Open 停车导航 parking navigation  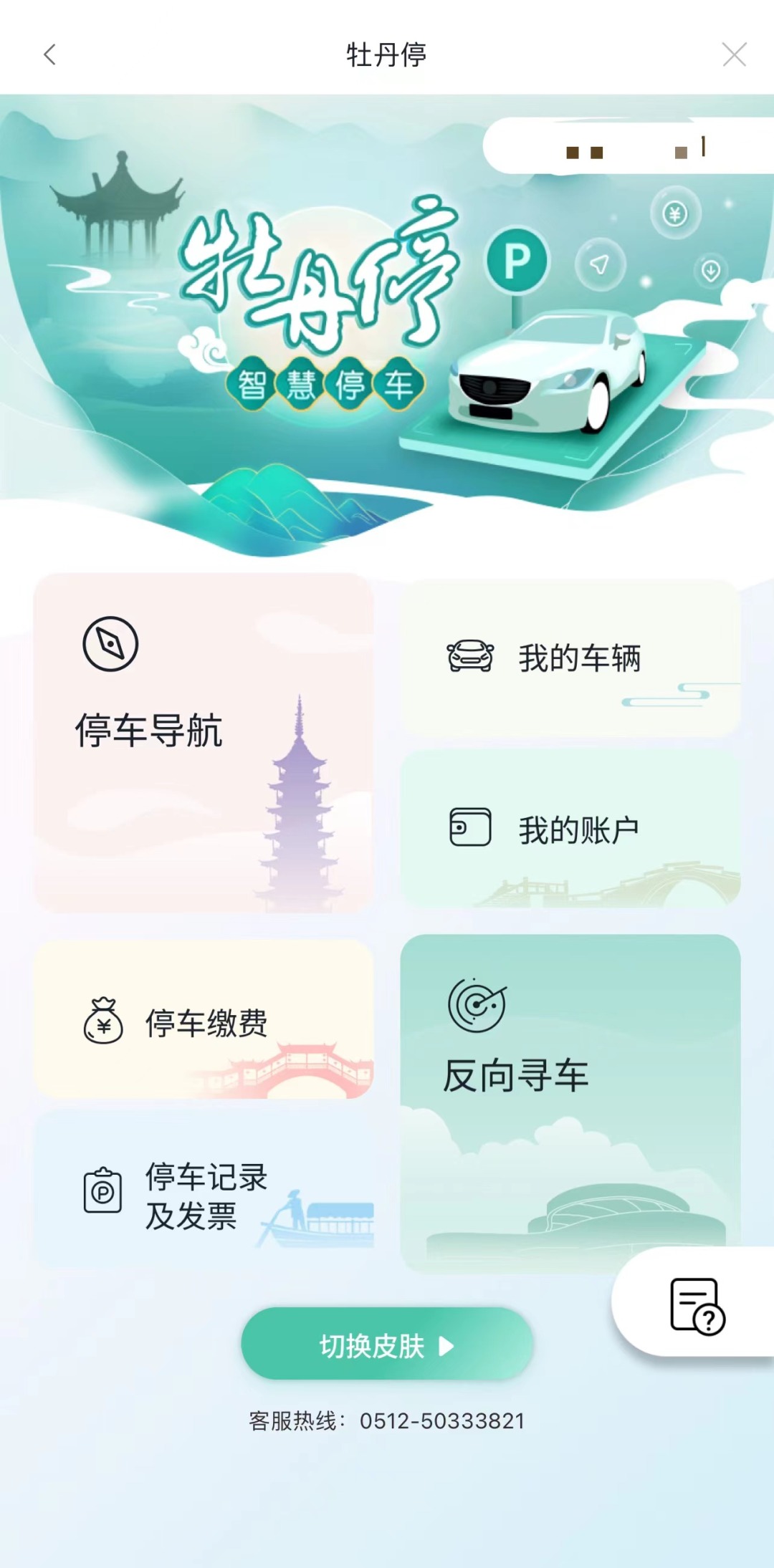pyautogui.click(x=204, y=742)
